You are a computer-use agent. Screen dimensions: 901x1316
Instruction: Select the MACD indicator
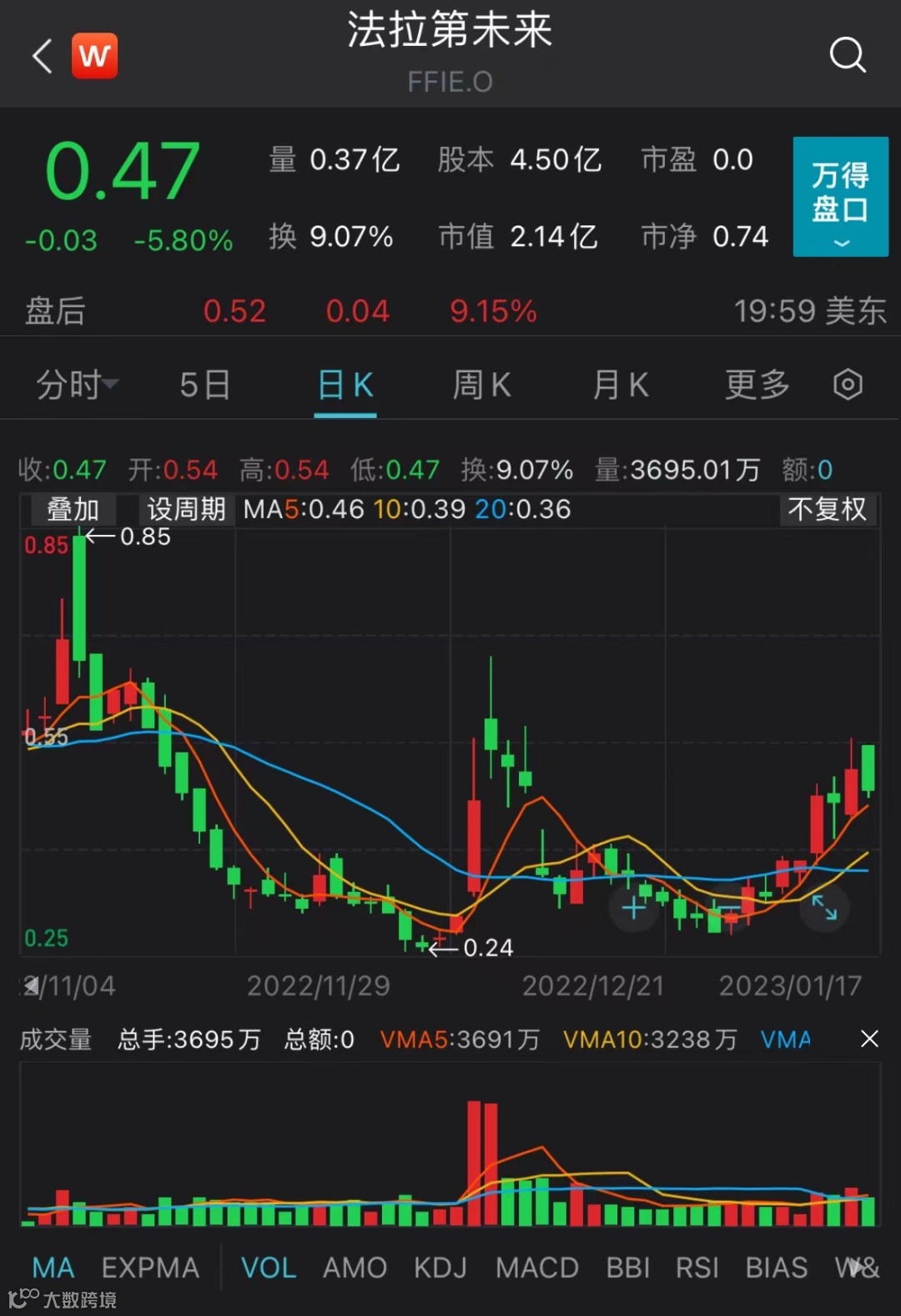[537, 1268]
